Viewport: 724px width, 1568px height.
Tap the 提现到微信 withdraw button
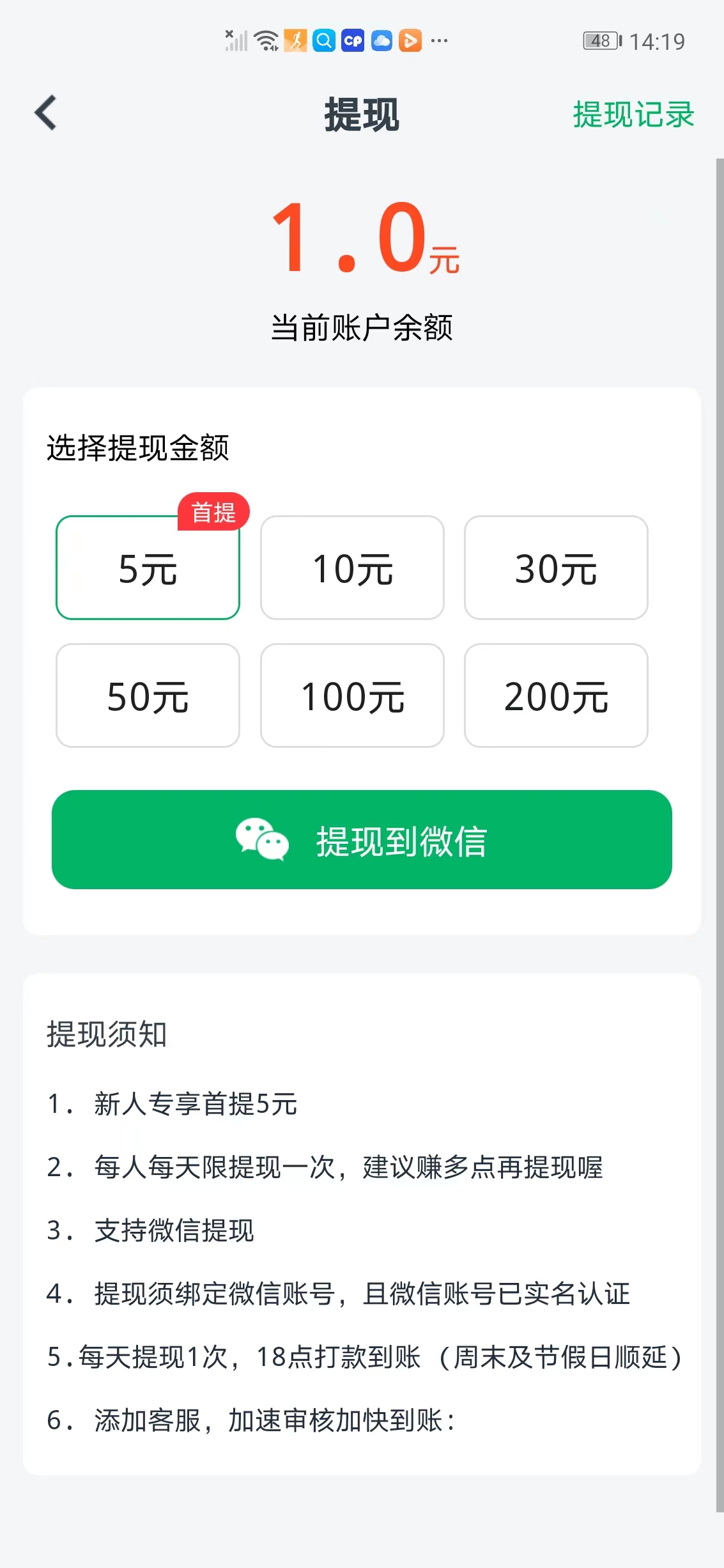click(x=362, y=841)
